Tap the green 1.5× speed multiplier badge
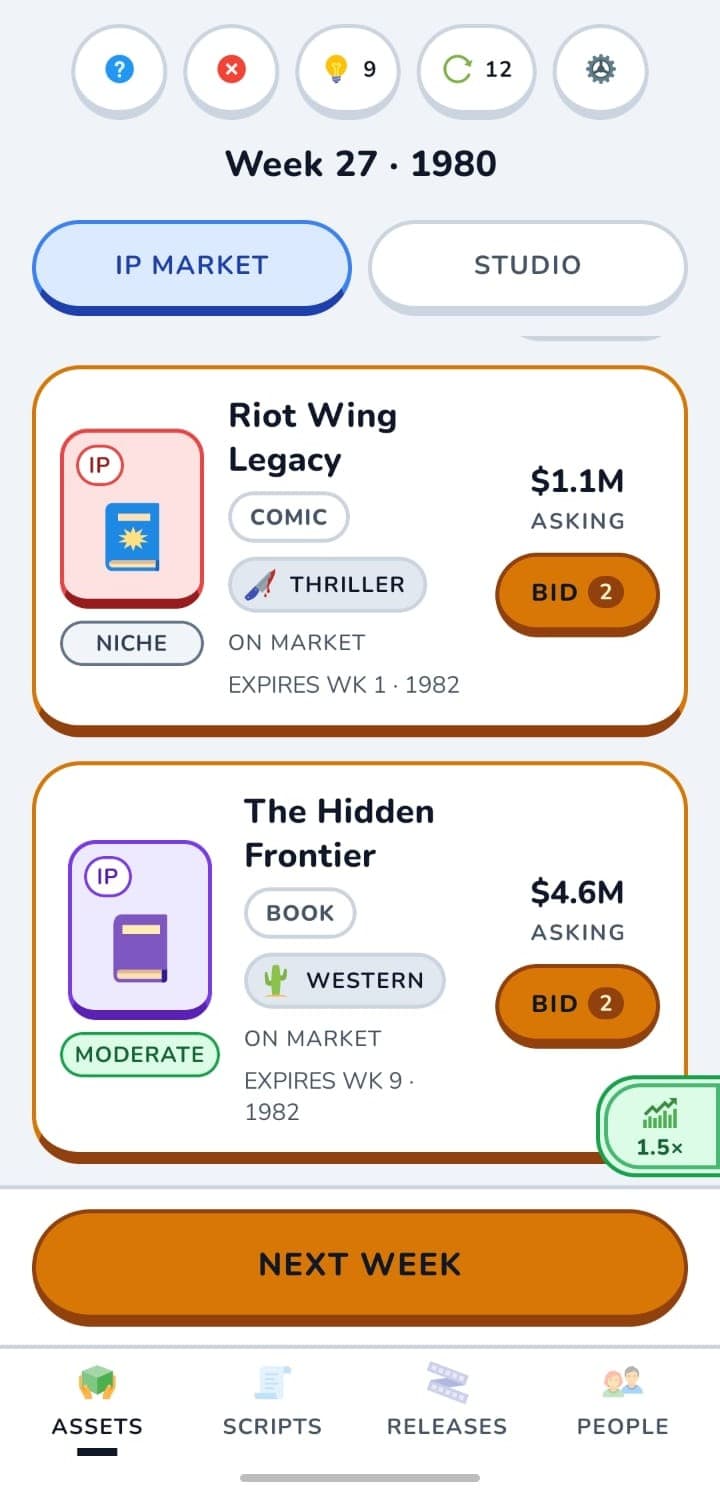This screenshot has width=720, height=1496. pos(660,1124)
